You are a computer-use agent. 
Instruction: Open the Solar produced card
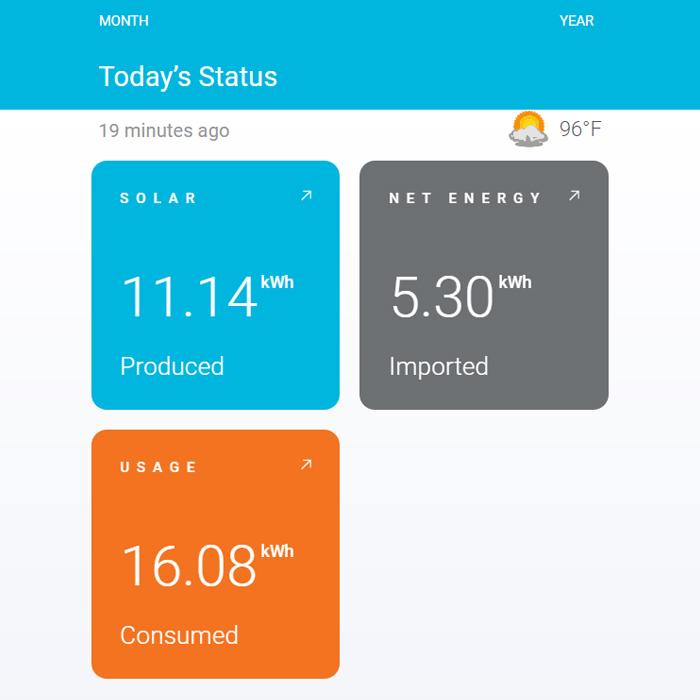point(215,285)
